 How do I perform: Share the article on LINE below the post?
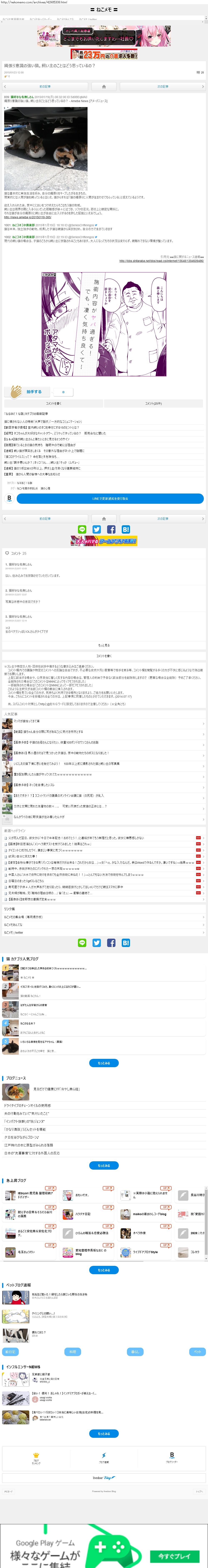(82, 530)
